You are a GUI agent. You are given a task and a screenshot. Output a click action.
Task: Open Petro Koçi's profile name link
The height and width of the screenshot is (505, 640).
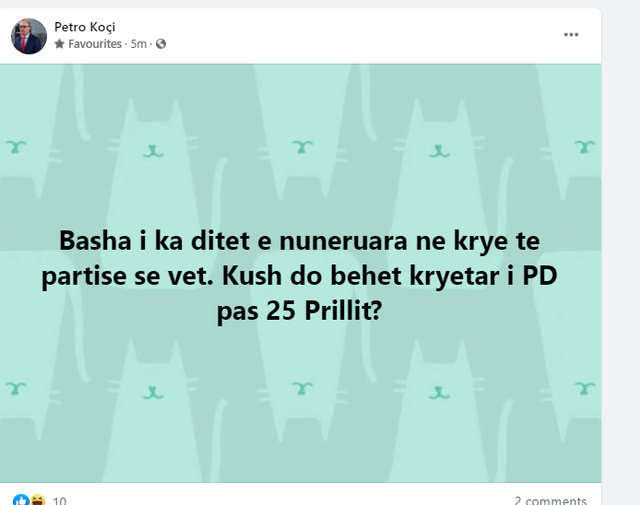coord(85,27)
